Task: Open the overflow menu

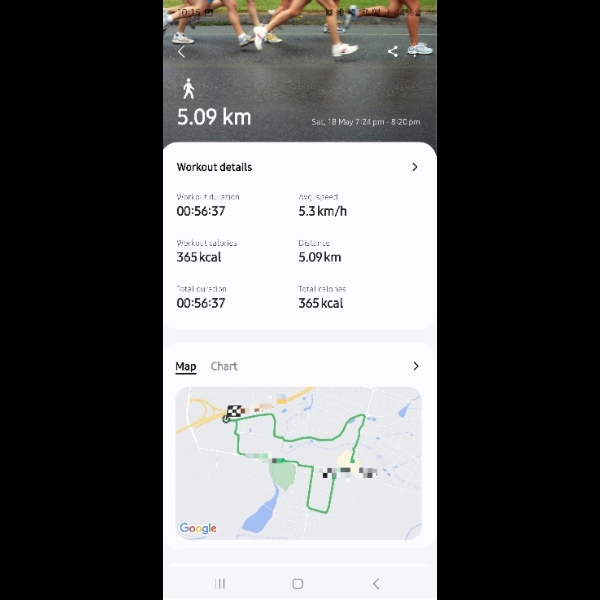Action: [415, 52]
